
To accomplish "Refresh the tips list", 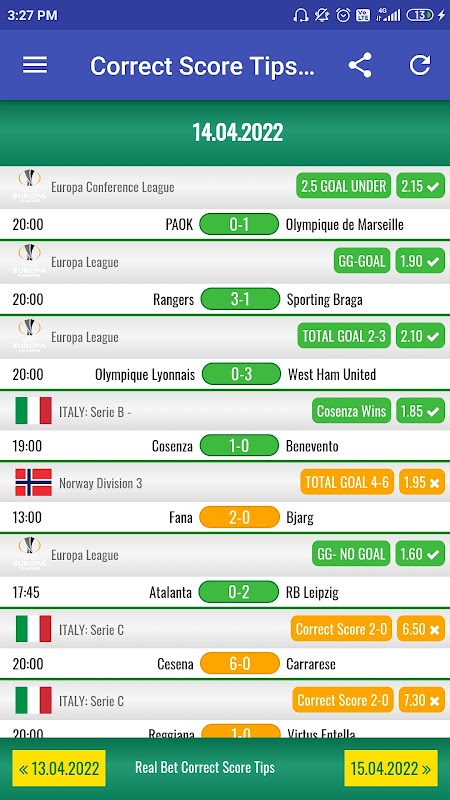I will click(x=420, y=65).
